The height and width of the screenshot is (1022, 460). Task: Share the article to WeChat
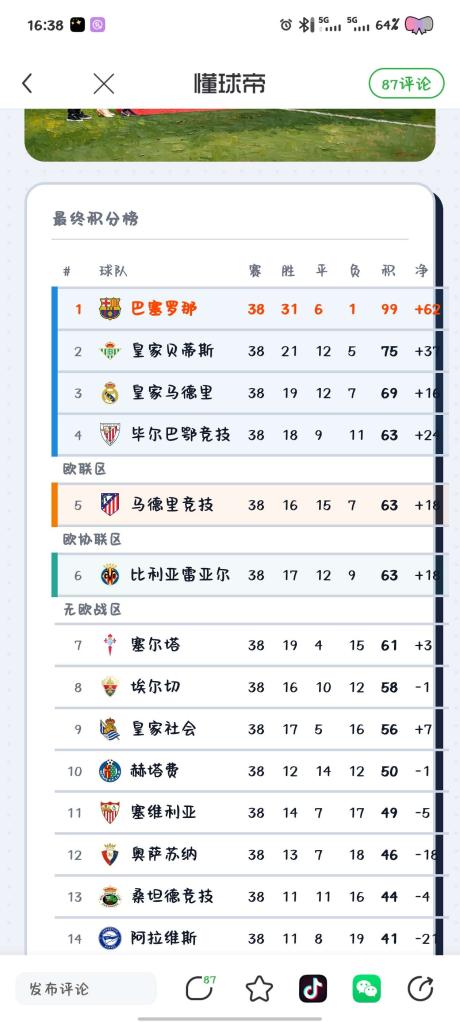[x=367, y=989]
